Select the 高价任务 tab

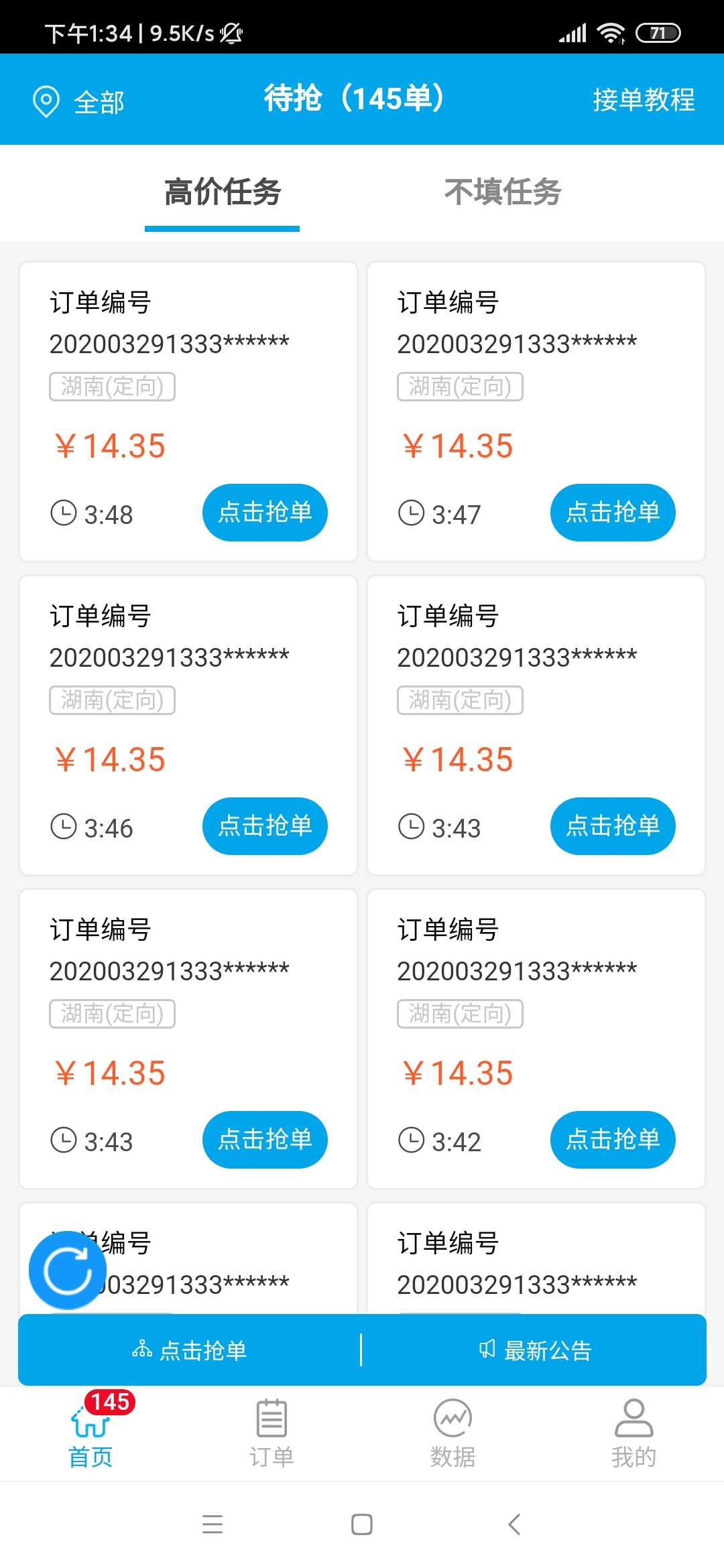click(x=223, y=192)
